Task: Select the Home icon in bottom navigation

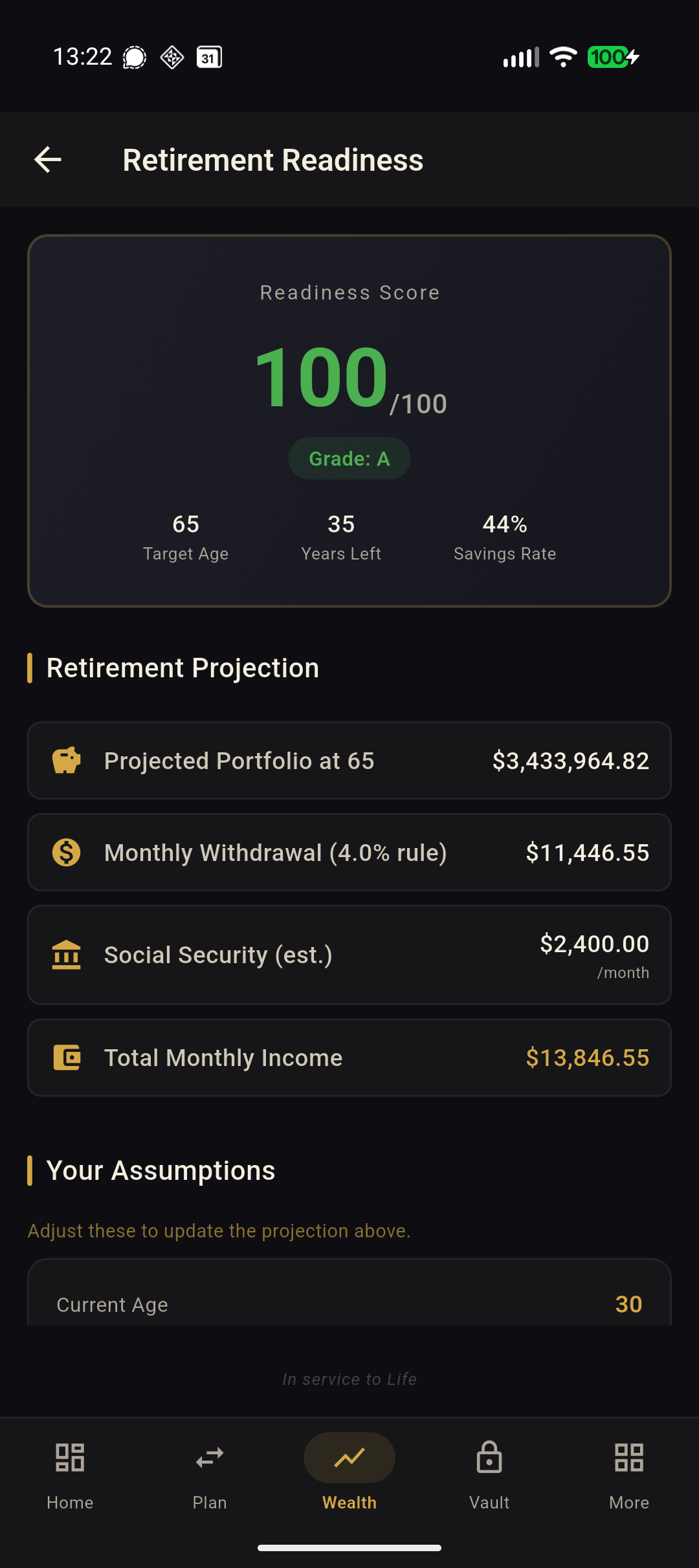Action: (69, 1457)
